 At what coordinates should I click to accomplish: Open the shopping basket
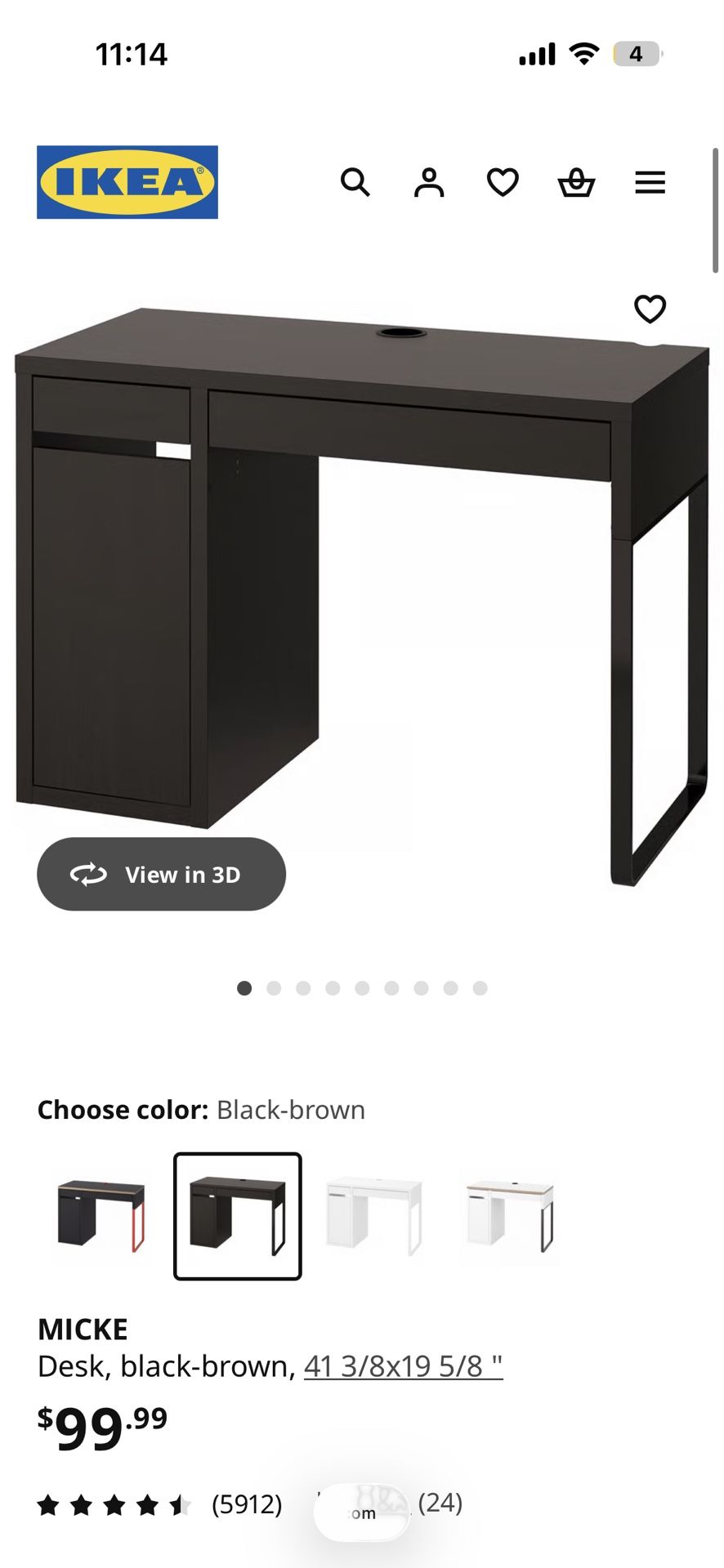click(576, 182)
